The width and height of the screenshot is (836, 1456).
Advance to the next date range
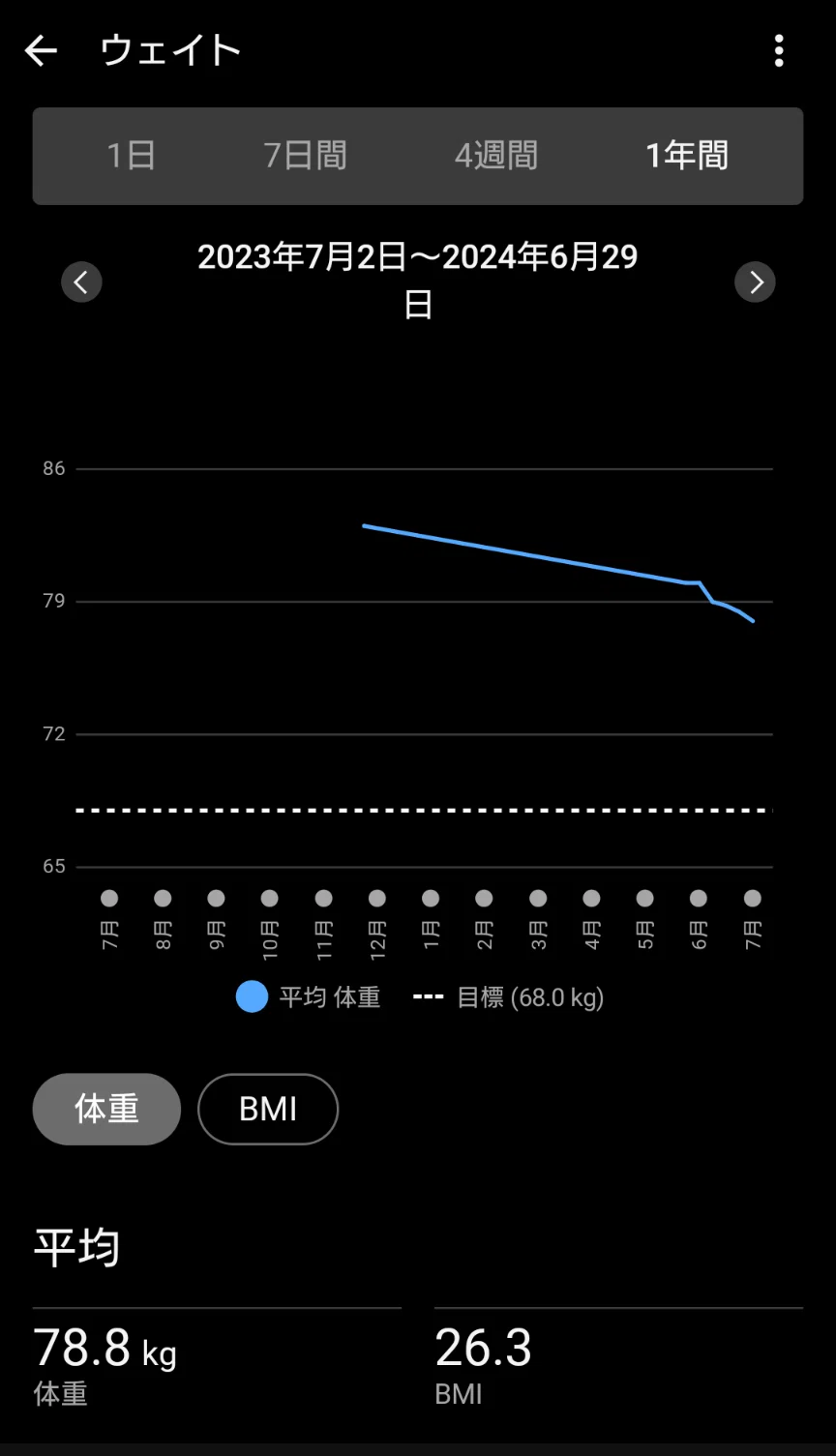pyautogui.click(x=755, y=282)
